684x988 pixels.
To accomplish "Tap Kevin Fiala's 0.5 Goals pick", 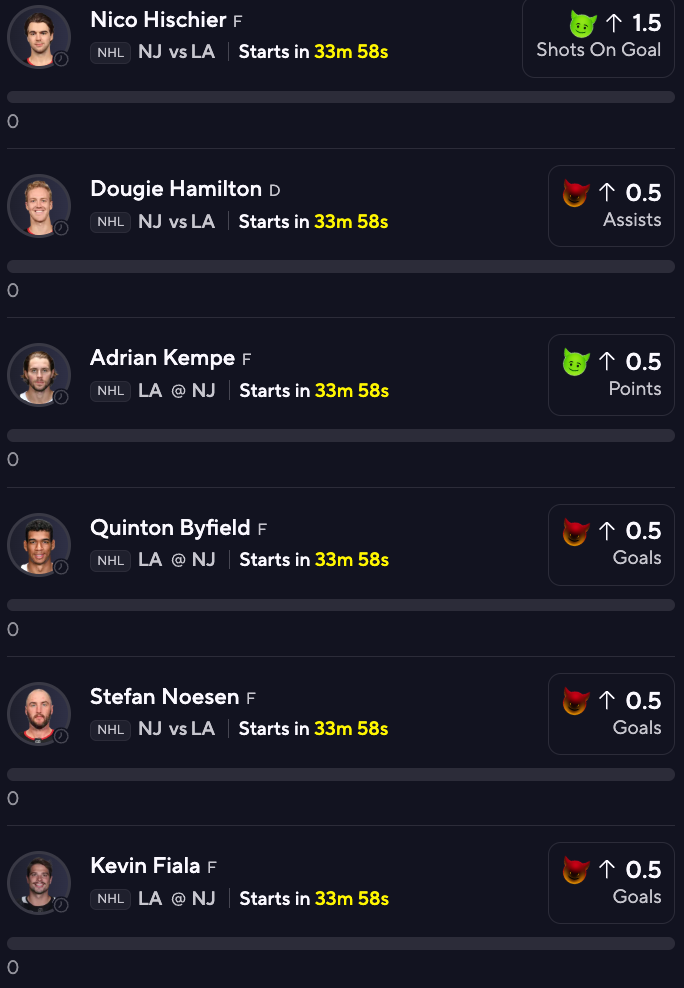I will (611, 883).
